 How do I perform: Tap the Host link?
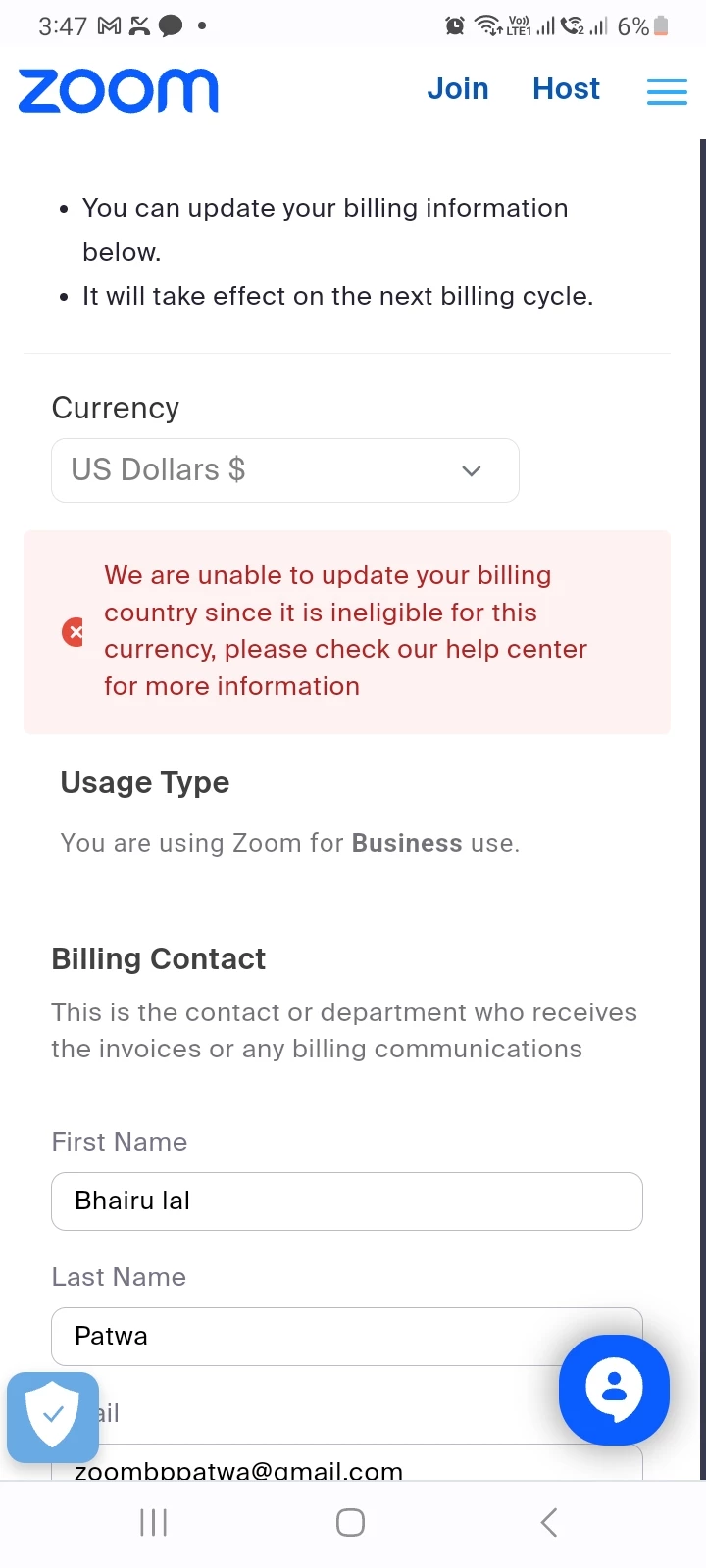pyautogui.click(x=566, y=89)
